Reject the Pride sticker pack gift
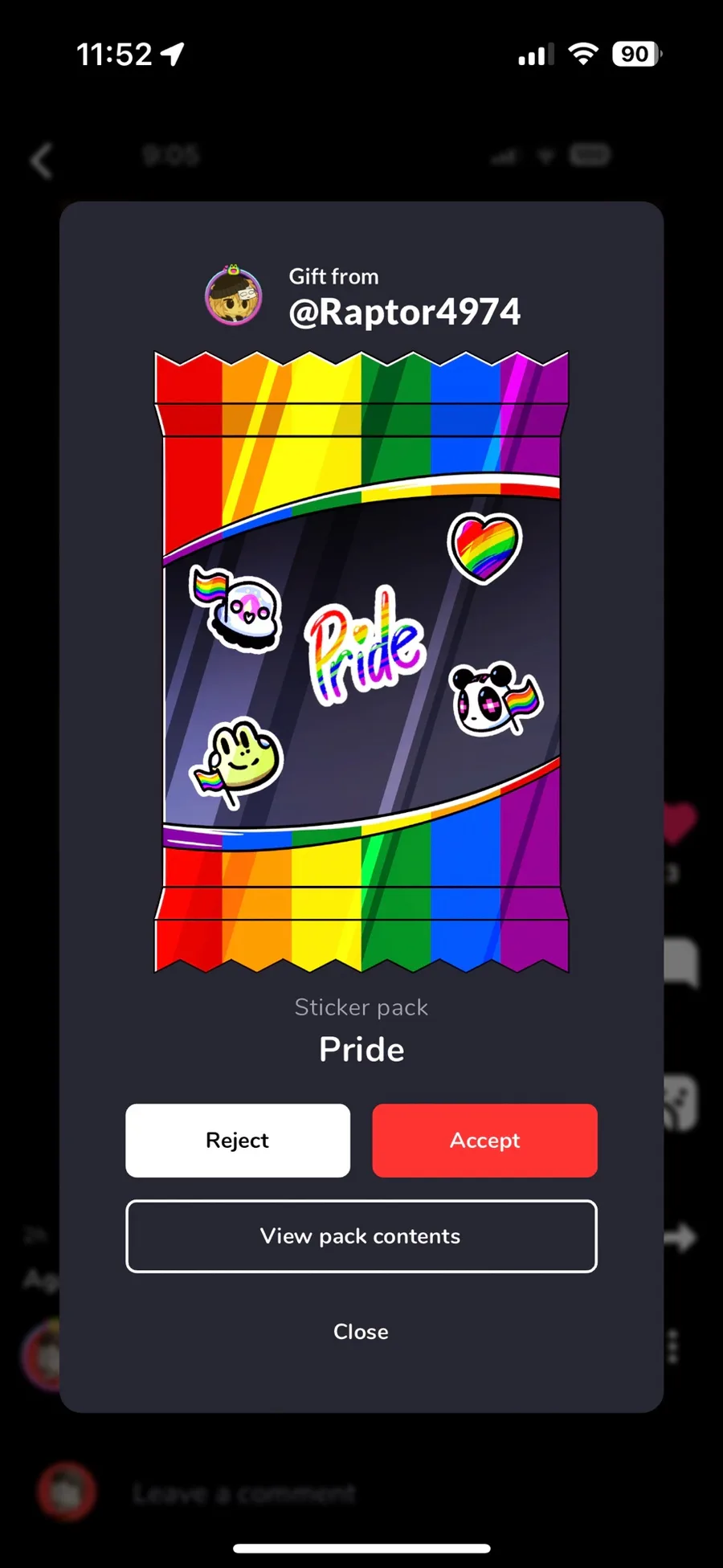The height and width of the screenshot is (1568, 723). [x=238, y=1140]
